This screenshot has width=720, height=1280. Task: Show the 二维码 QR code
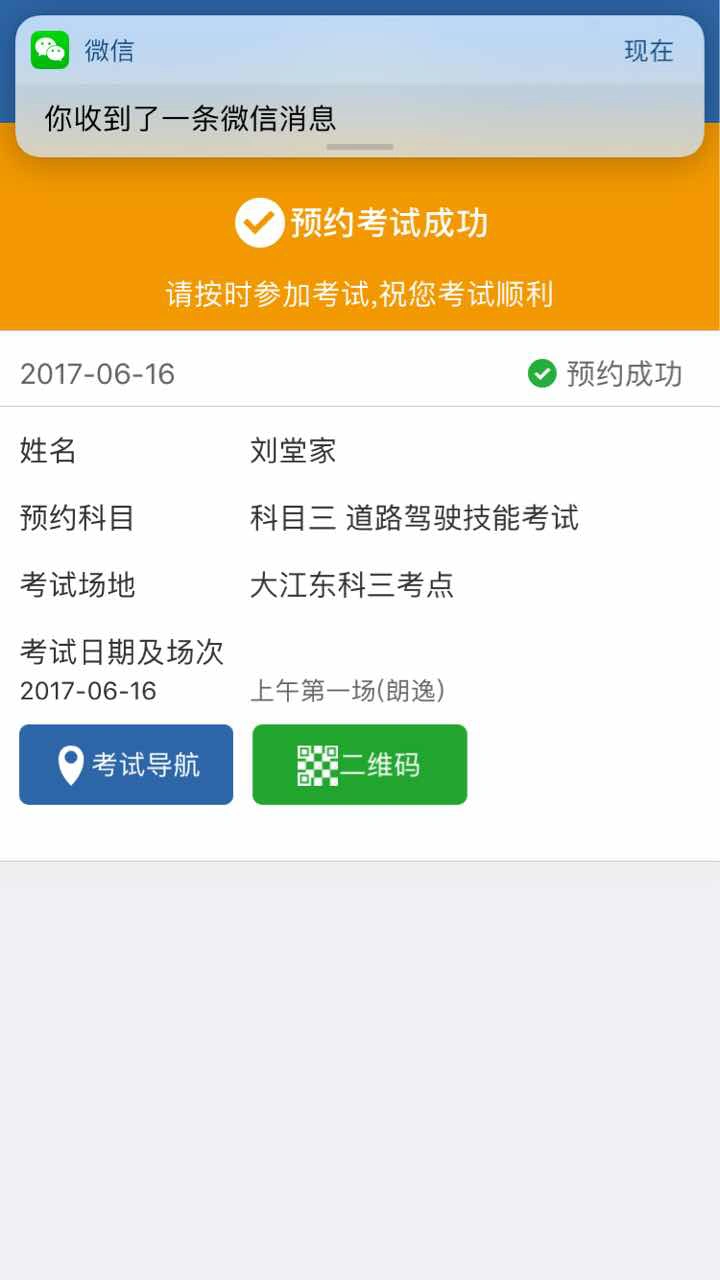point(360,765)
